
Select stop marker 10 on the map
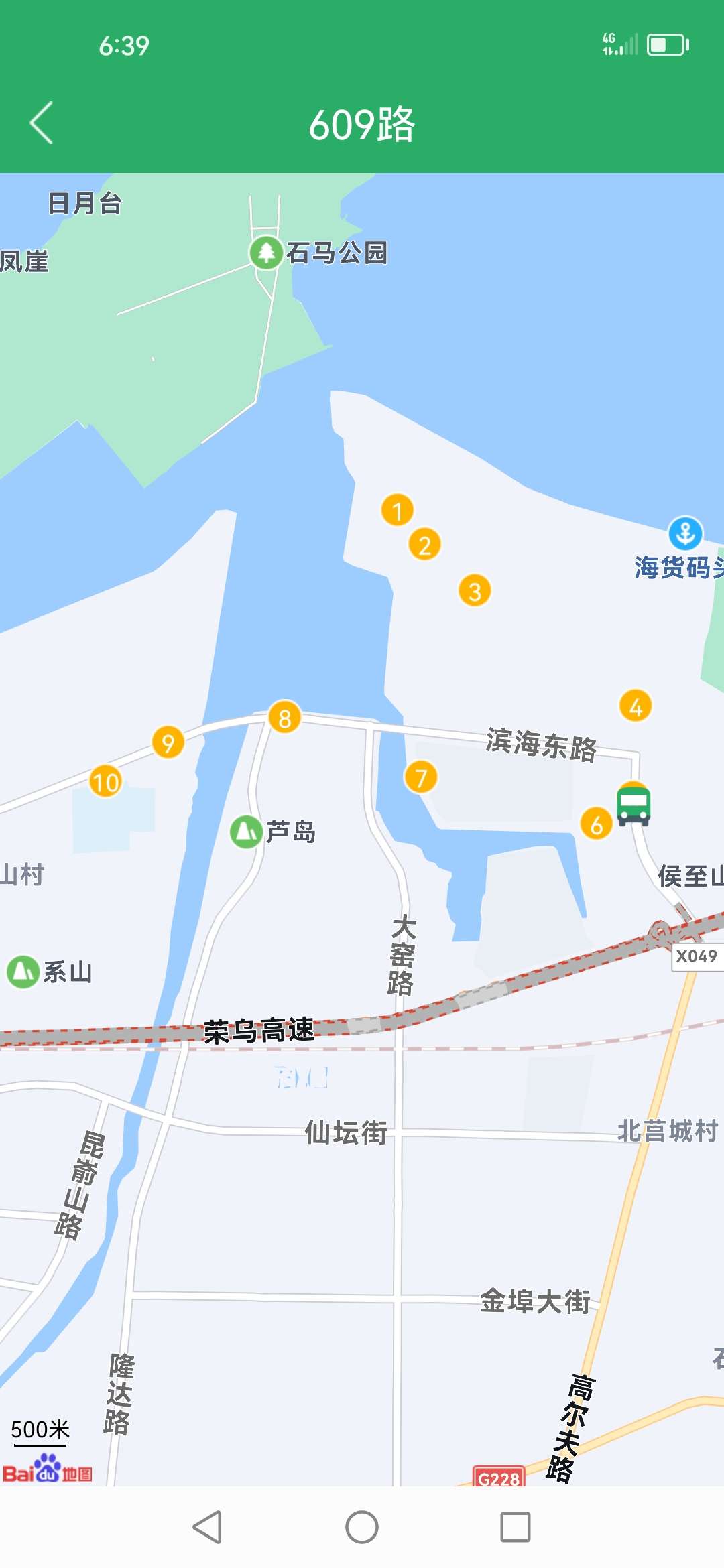[106, 782]
